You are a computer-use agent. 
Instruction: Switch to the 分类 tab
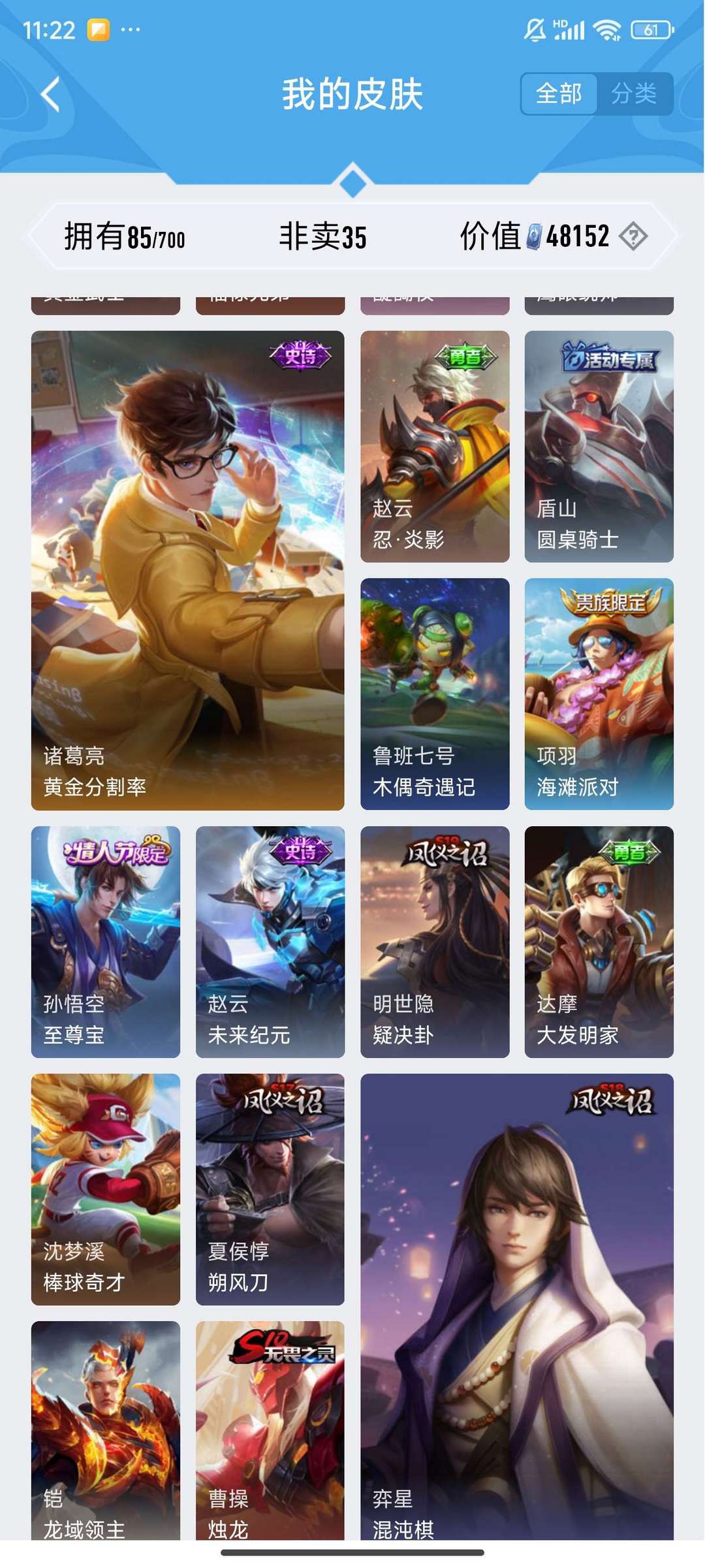coord(633,93)
